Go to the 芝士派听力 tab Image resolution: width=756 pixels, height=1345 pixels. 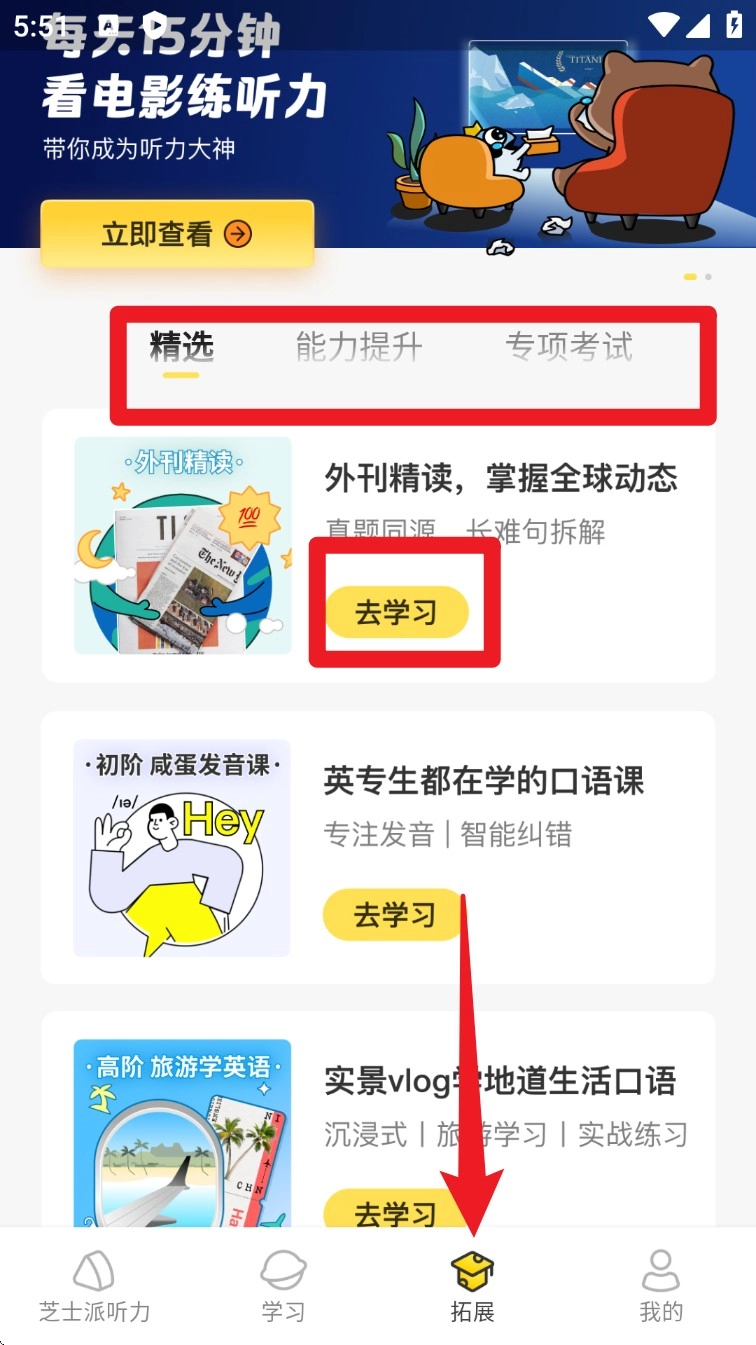coord(94,1288)
